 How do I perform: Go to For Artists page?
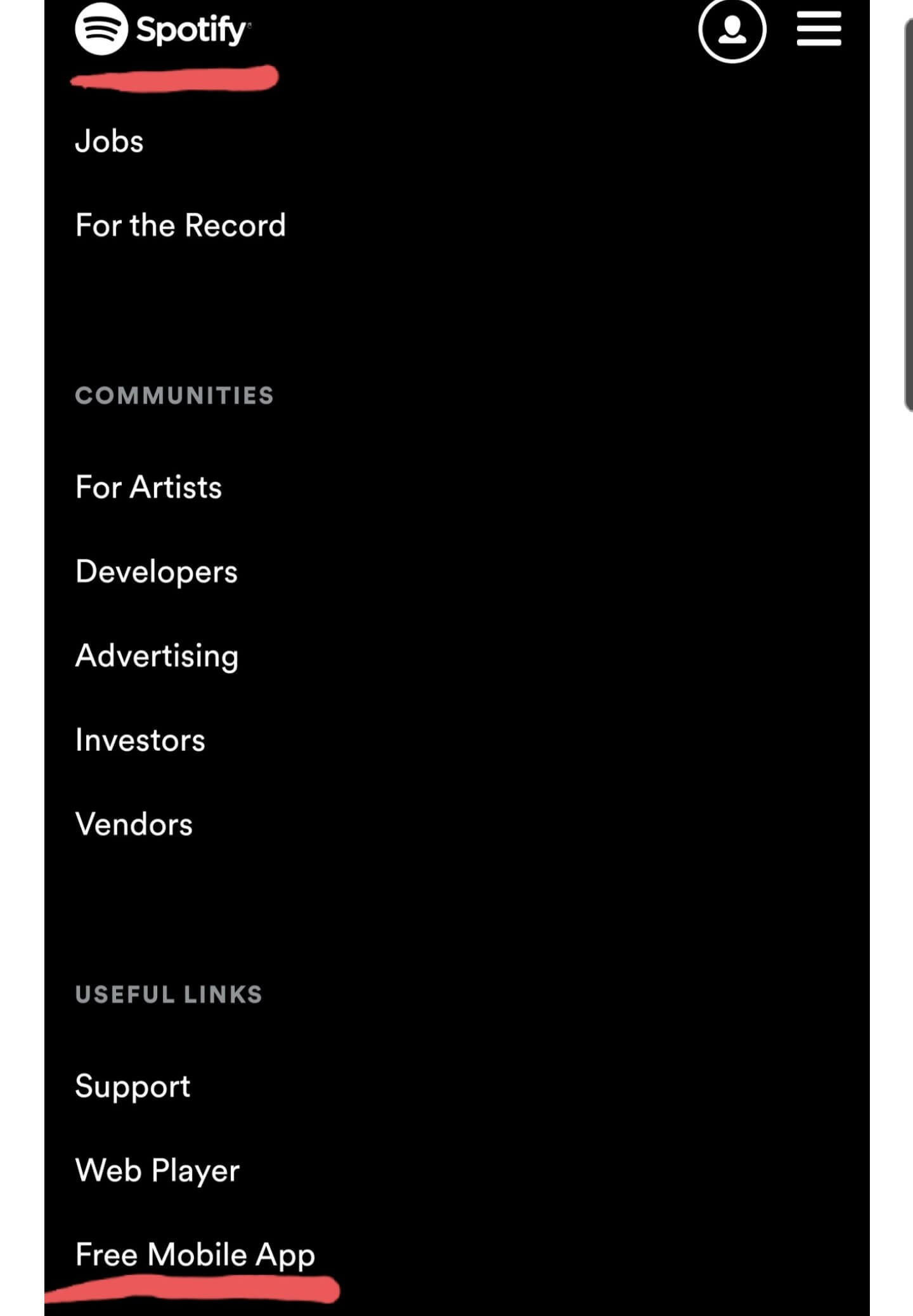click(x=148, y=487)
